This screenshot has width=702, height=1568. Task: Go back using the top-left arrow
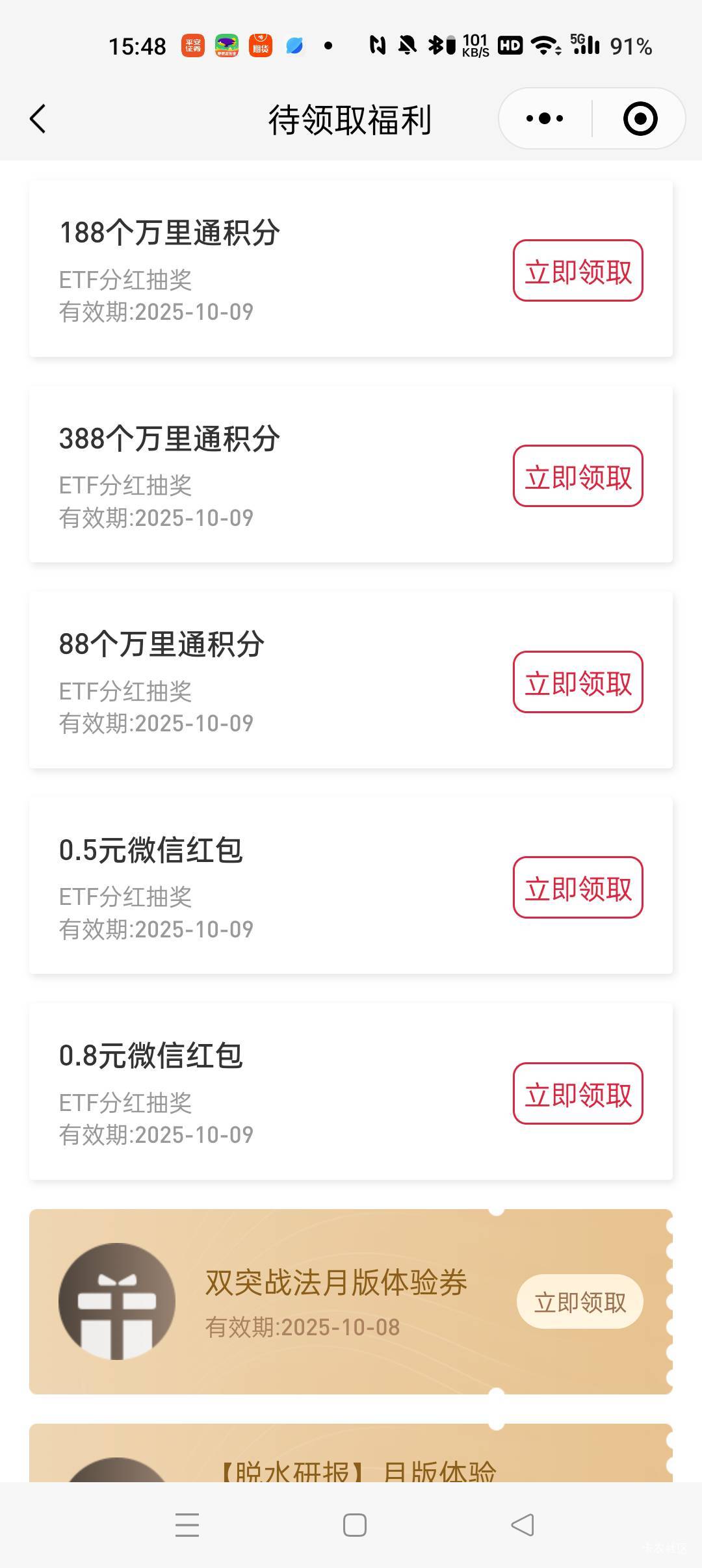click(x=38, y=119)
